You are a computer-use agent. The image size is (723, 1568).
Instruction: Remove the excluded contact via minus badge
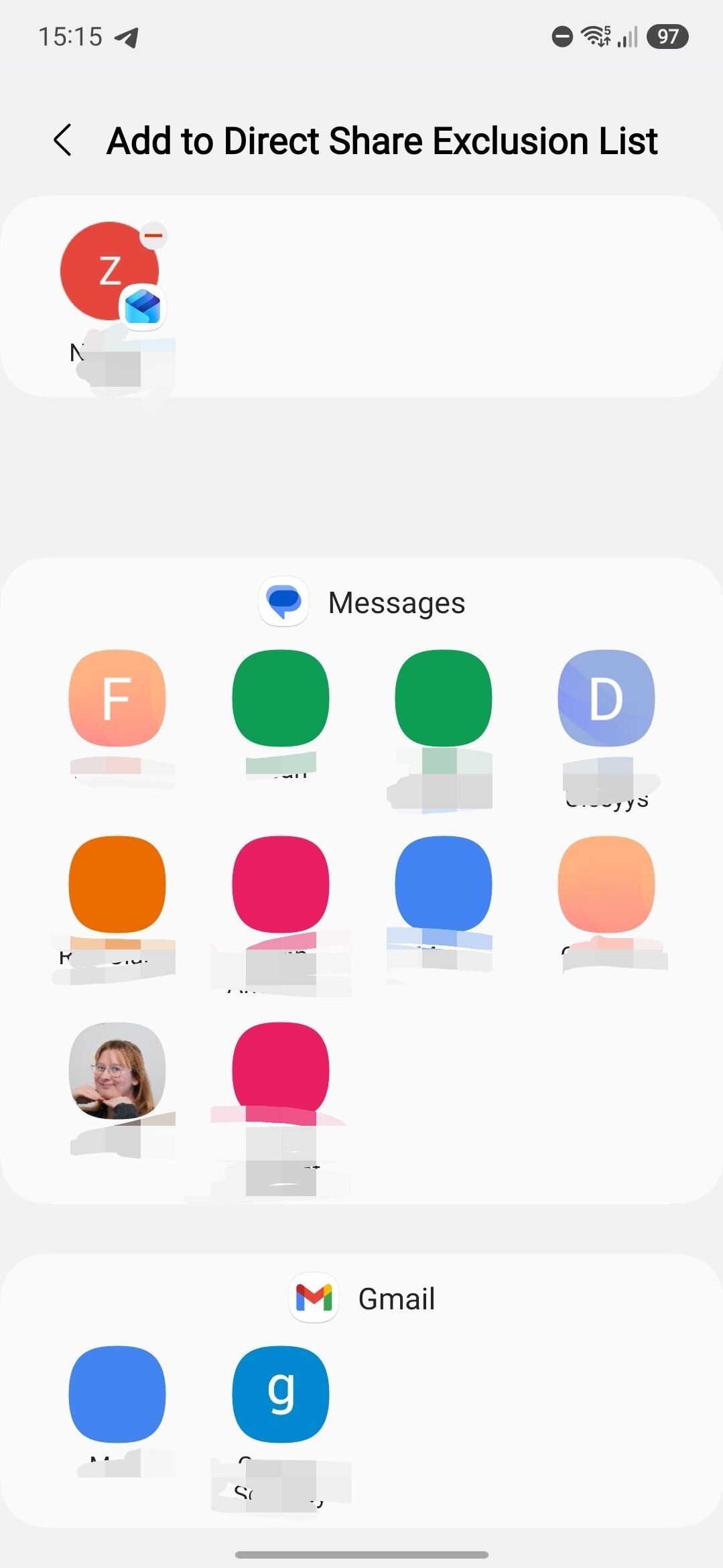pyautogui.click(x=154, y=236)
